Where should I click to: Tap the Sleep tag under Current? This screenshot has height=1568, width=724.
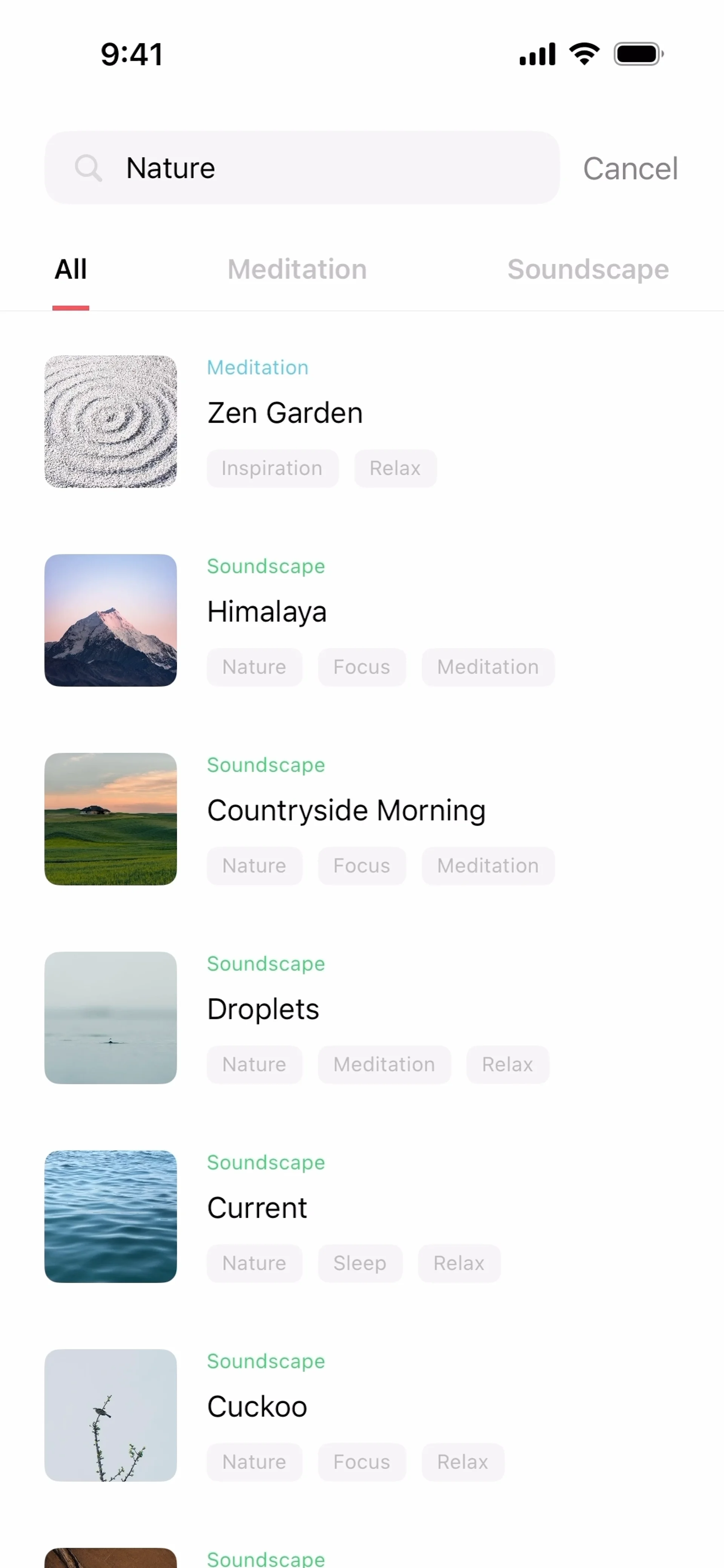coord(360,1263)
